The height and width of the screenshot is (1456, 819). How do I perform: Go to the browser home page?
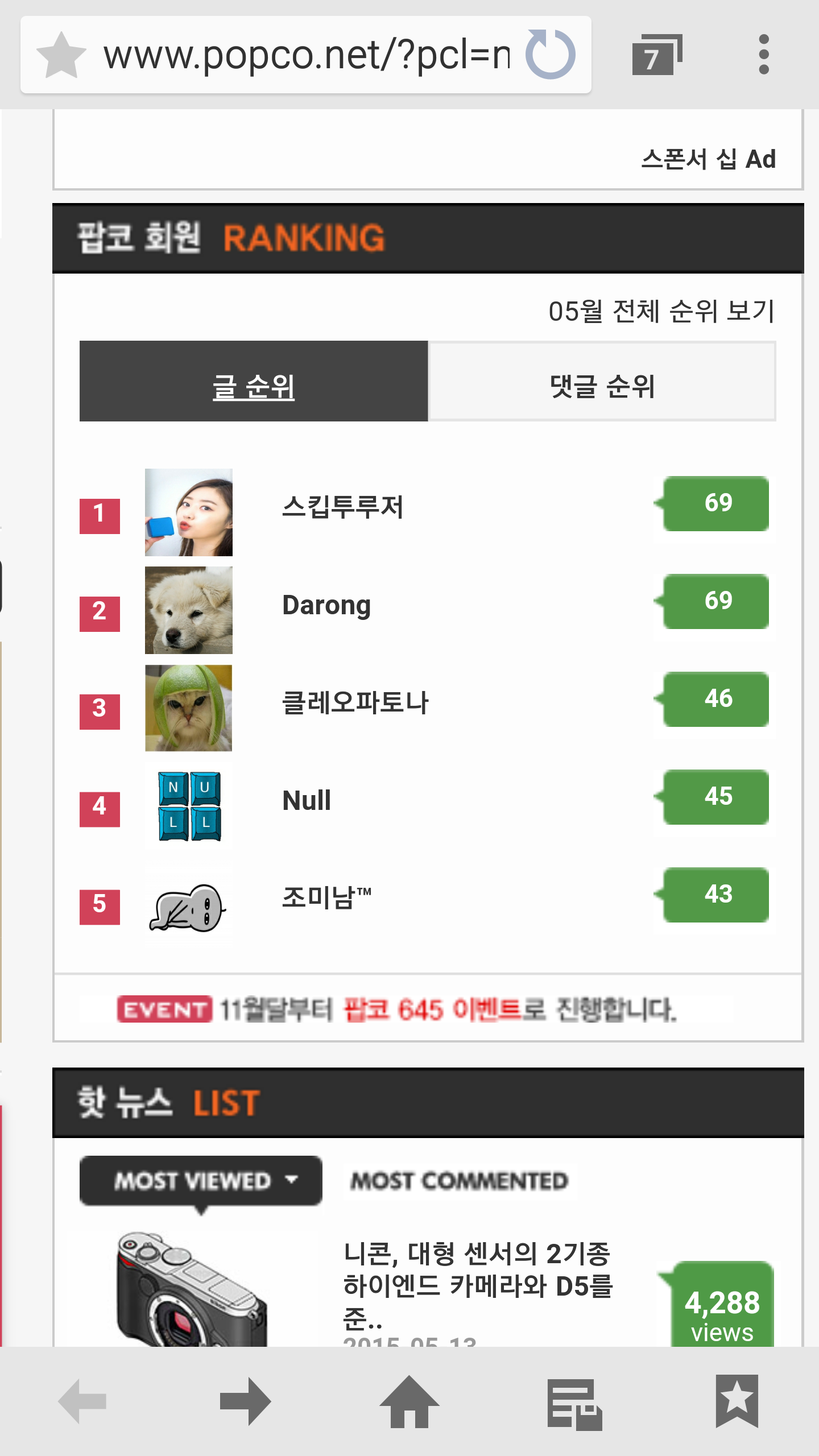(409, 1401)
